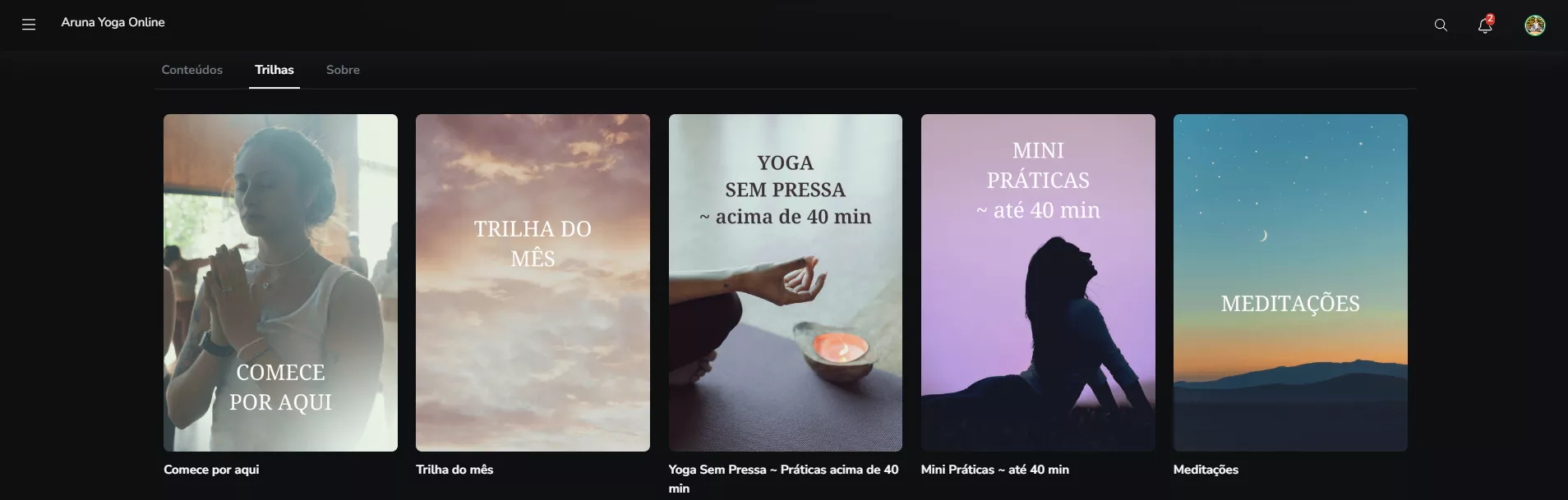The width and height of the screenshot is (1568, 500).
Task: Open the Trilha do mês card
Action: tap(533, 282)
